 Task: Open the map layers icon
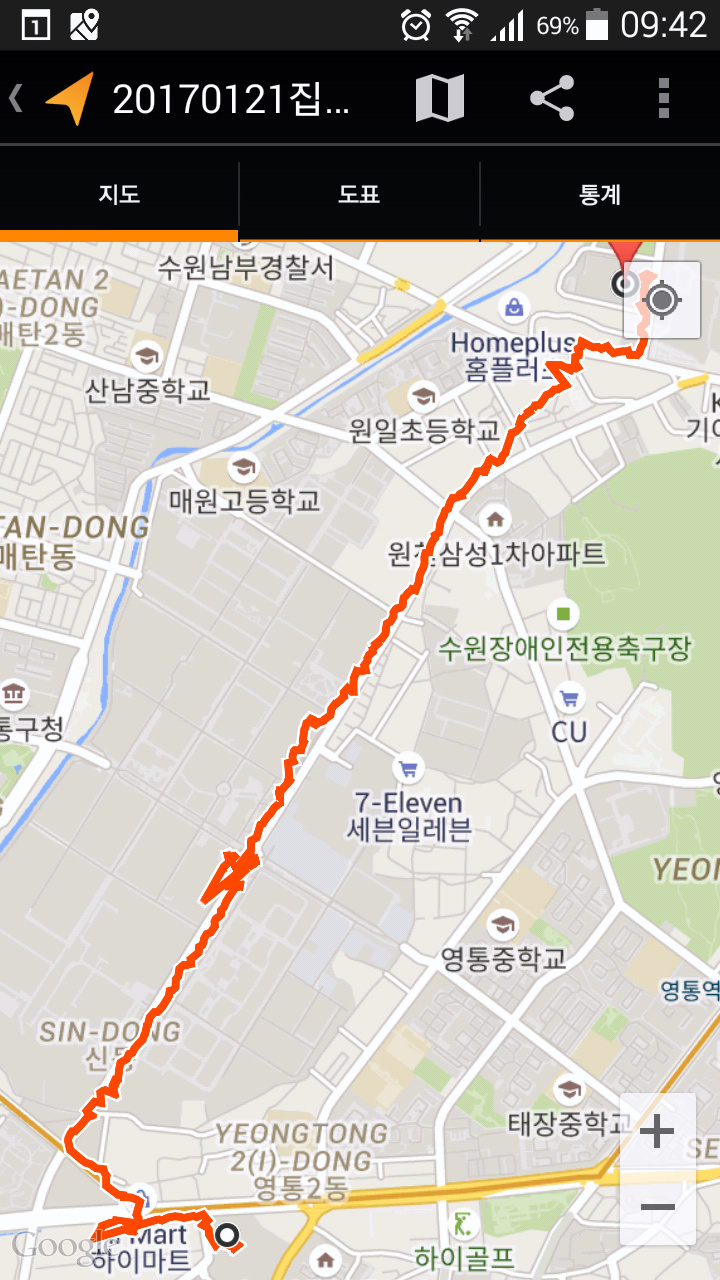[x=440, y=99]
